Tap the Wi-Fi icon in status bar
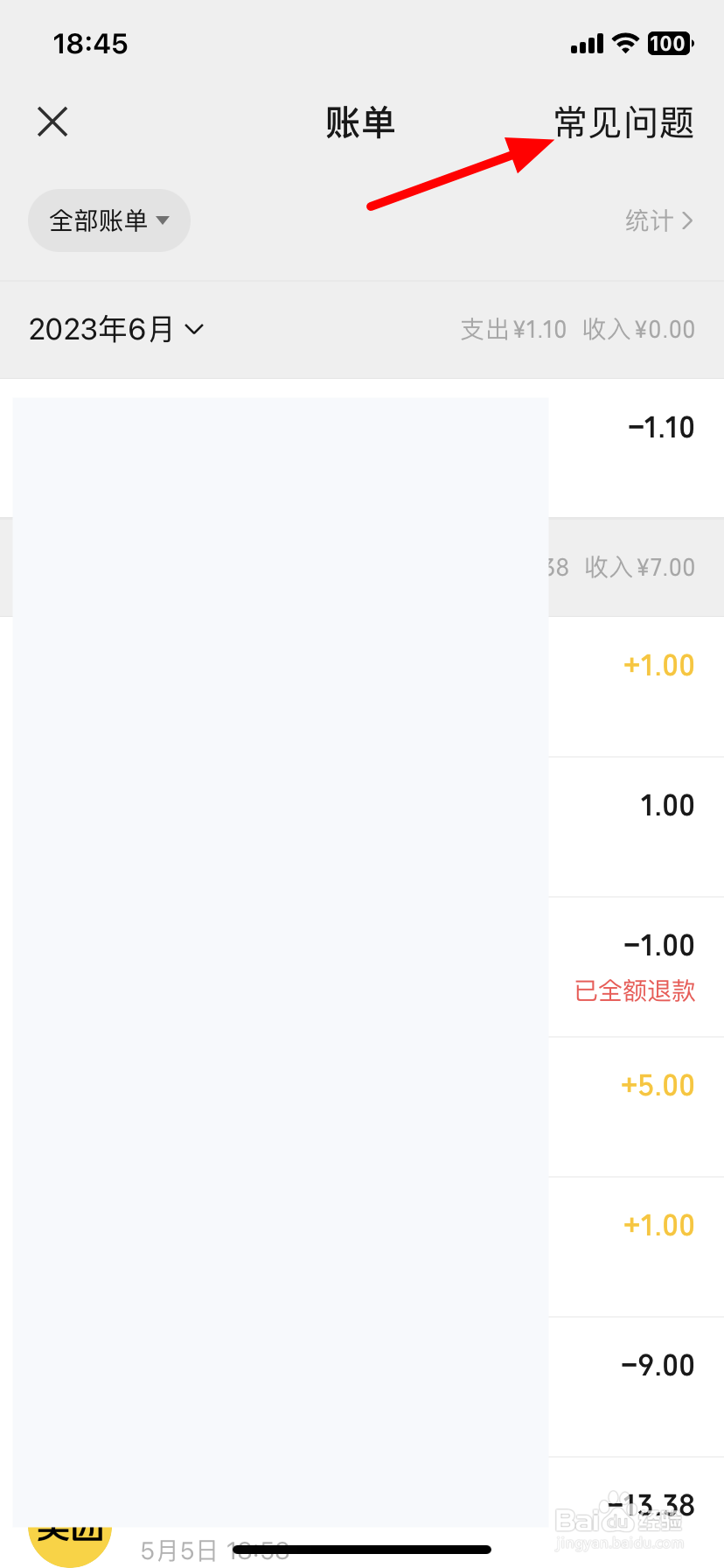Viewport: 724px width, 1568px height. [x=623, y=42]
